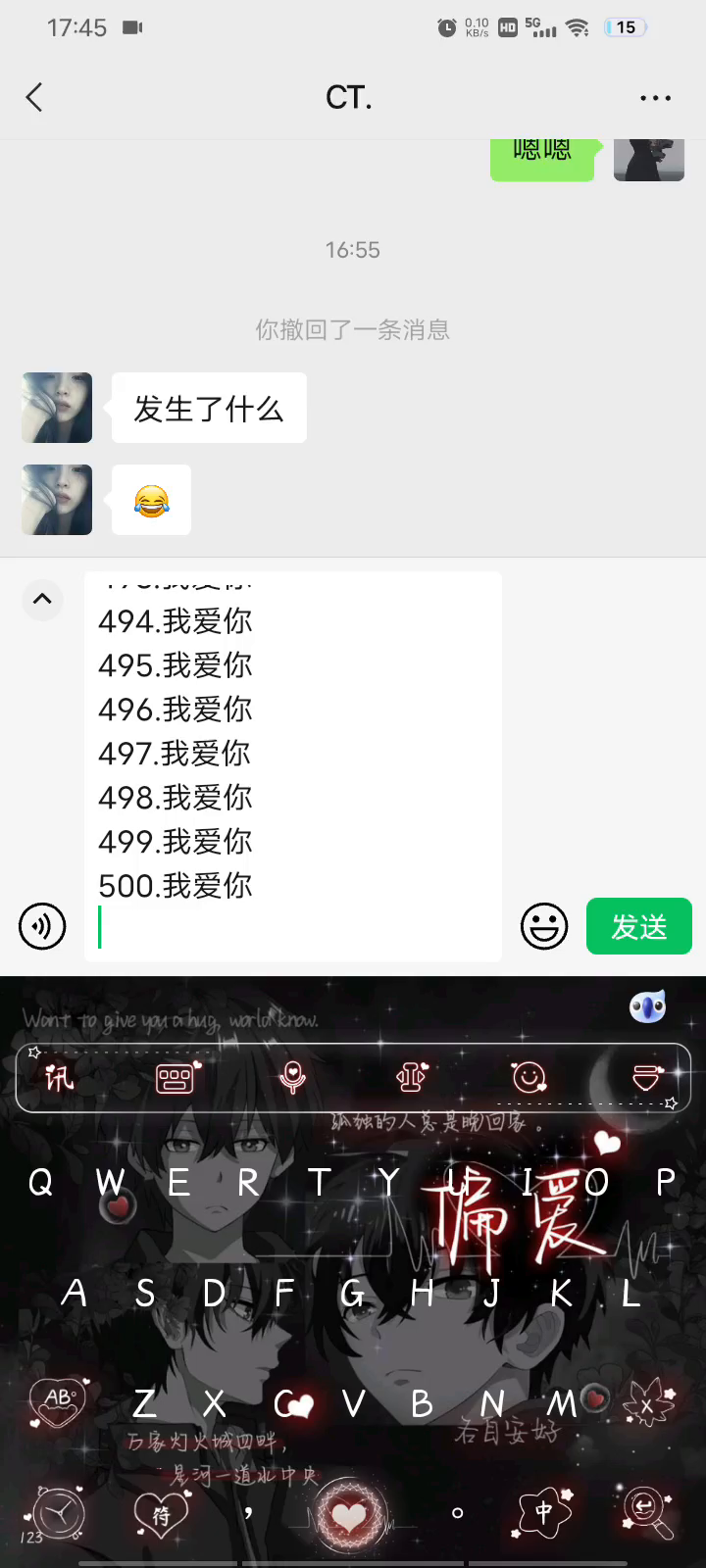Open the keyboard emoji face panel
This screenshot has height=1568, width=706.
point(529,1078)
